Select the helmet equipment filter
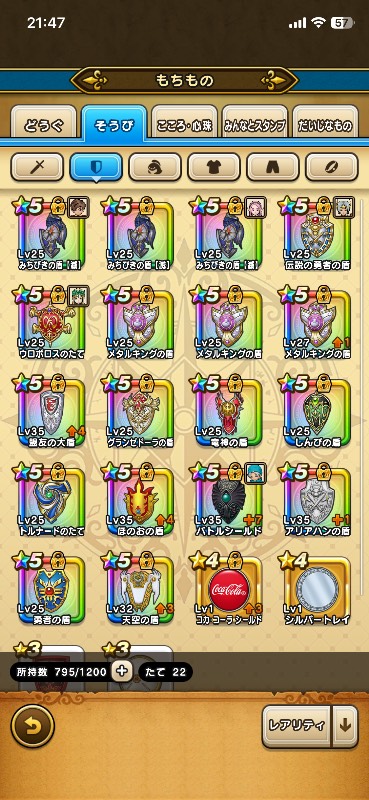 (155, 167)
